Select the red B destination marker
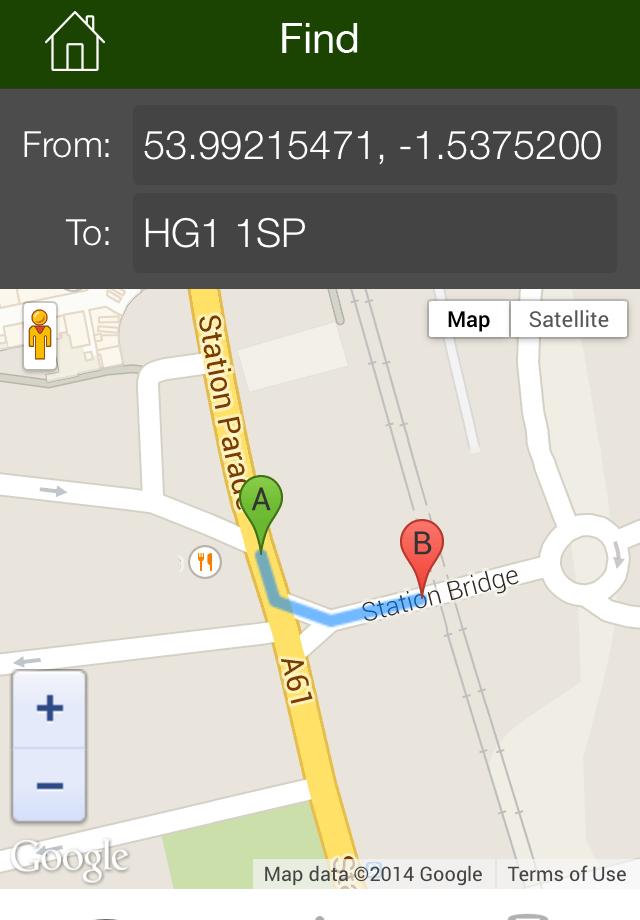Image resolution: width=640 pixels, height=920 pixels. tap(422, 550)
